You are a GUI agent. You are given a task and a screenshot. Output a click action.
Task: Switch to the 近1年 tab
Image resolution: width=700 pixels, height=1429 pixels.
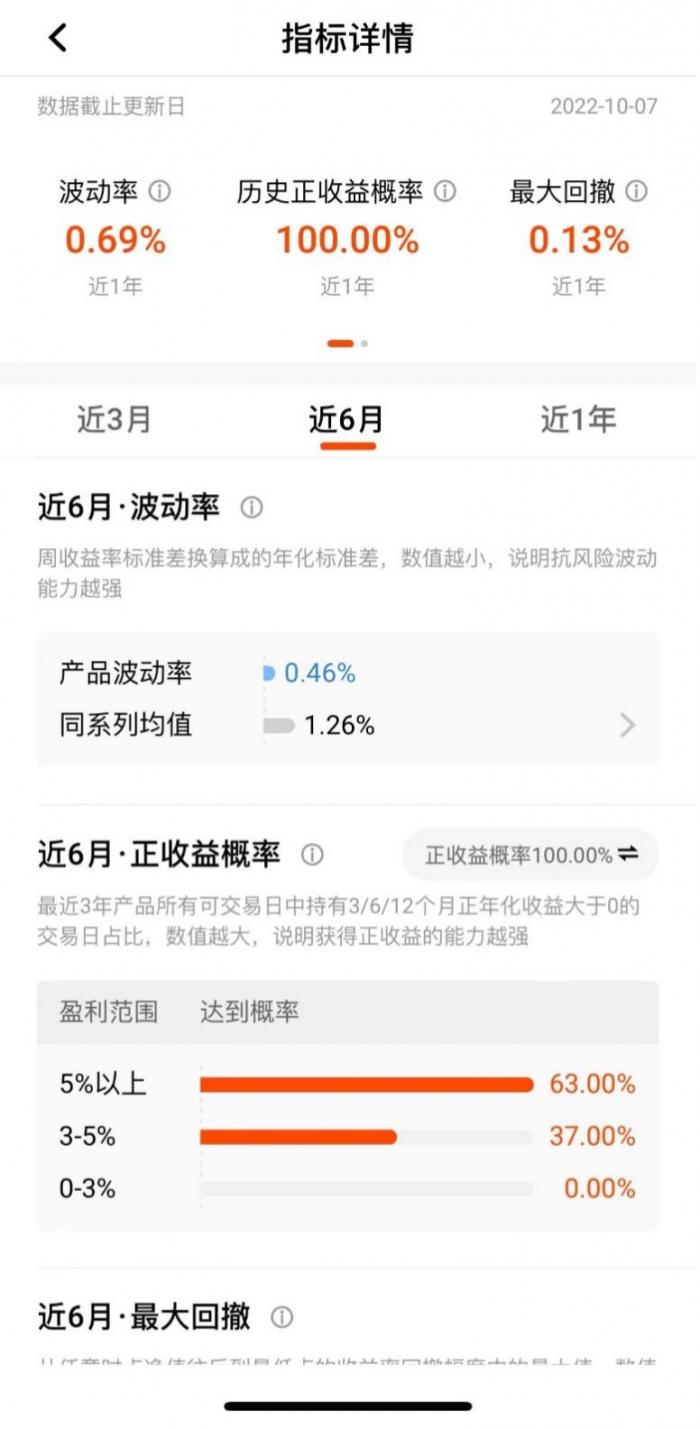coord(578,420)
